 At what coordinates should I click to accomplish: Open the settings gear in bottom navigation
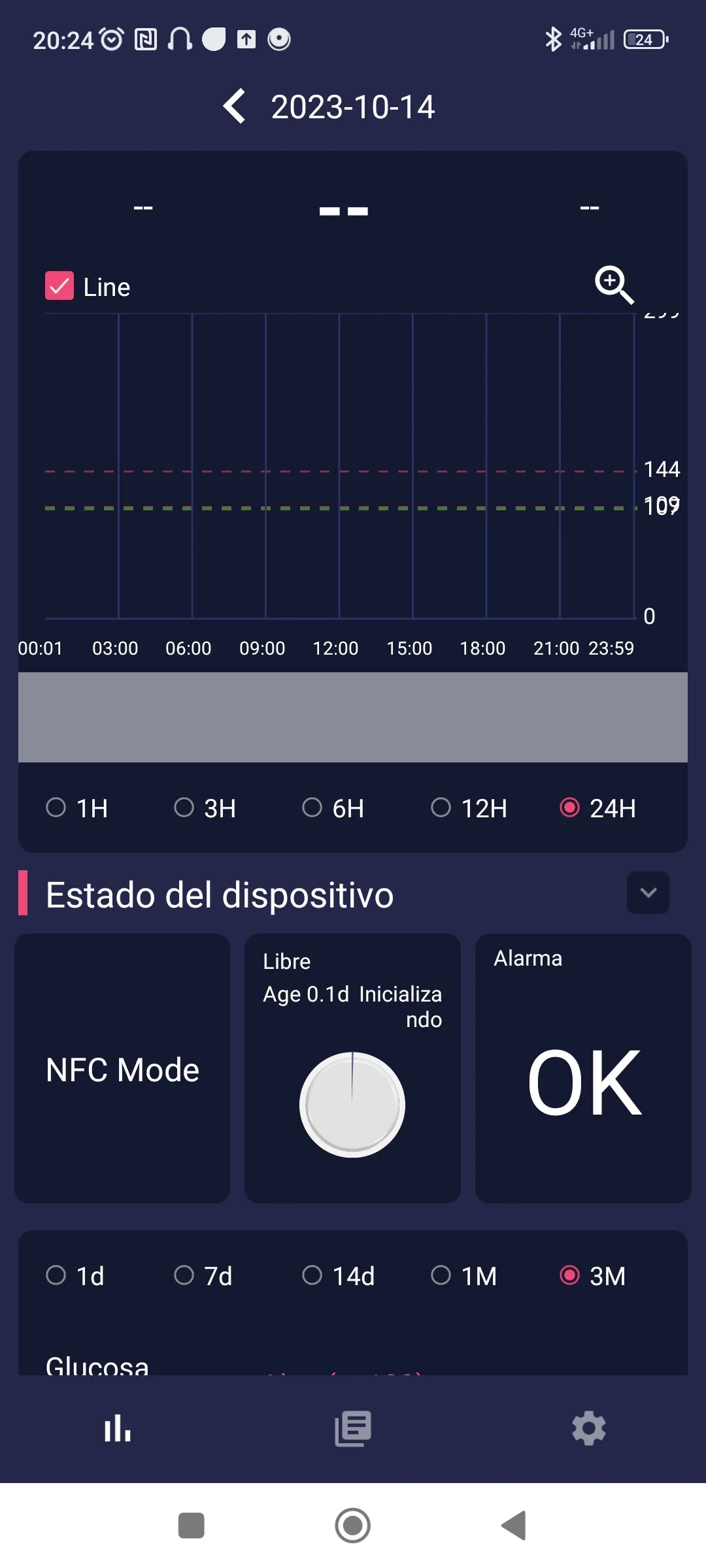click(588, 1429)
